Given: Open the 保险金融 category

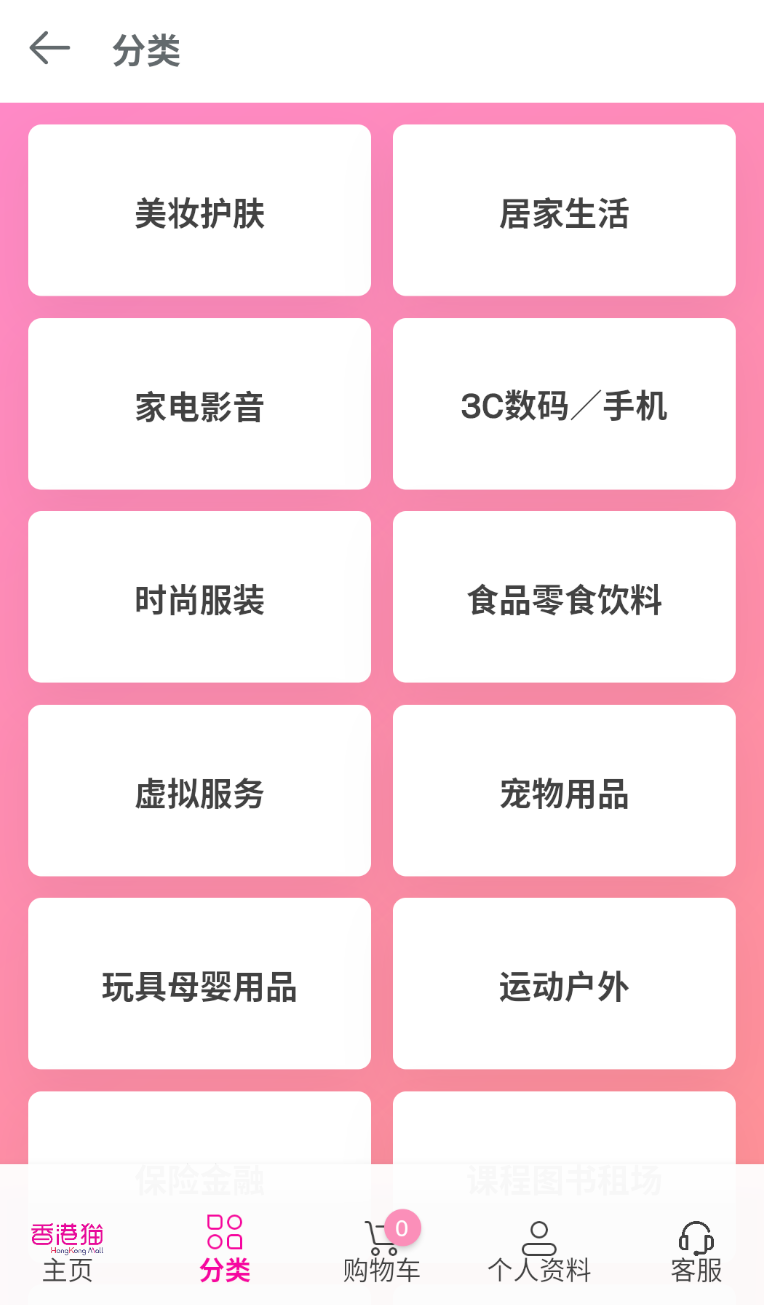Looking at the screenshot, I should 199,1150.
